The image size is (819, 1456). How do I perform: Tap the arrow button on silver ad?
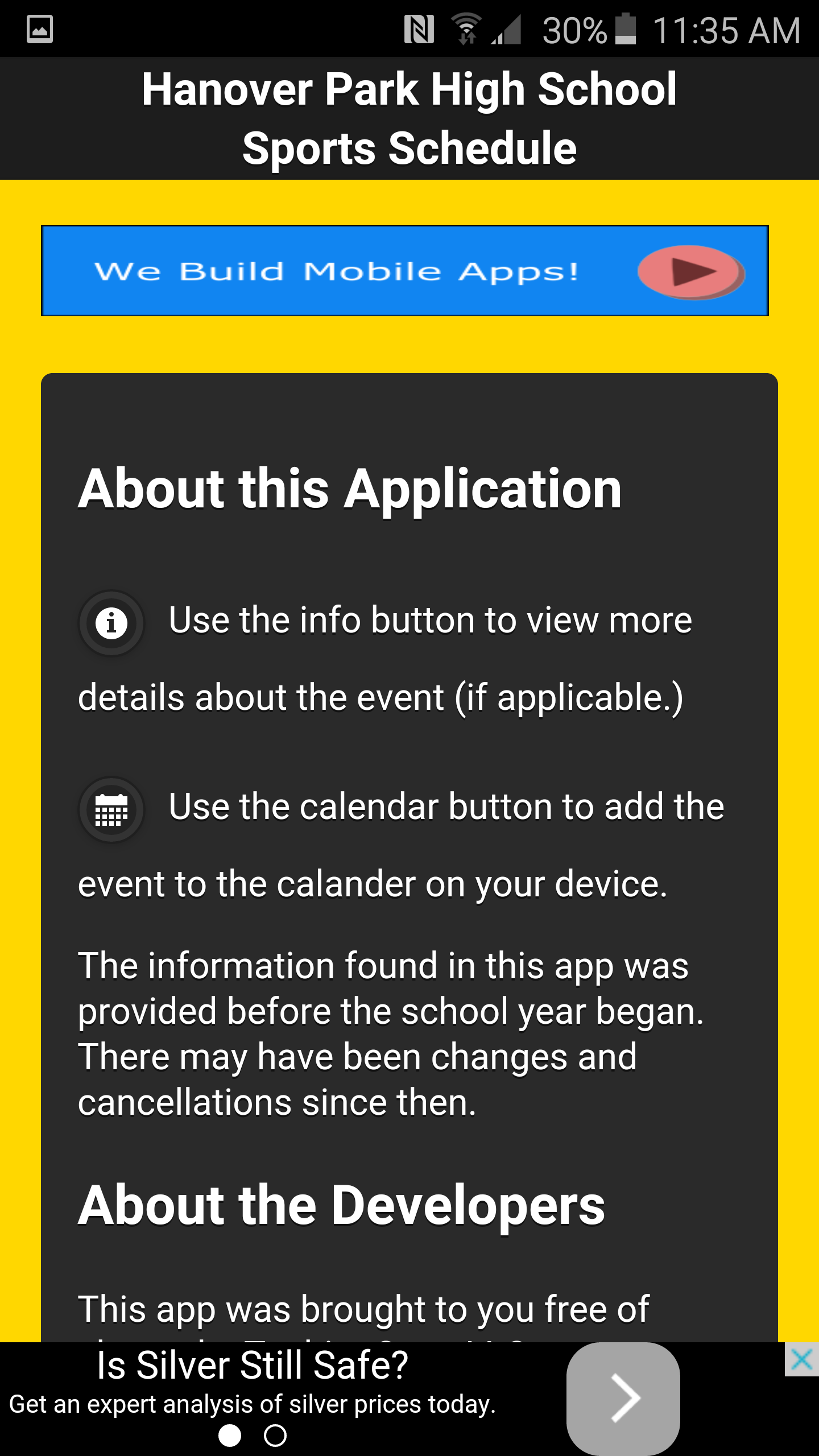623,1398
